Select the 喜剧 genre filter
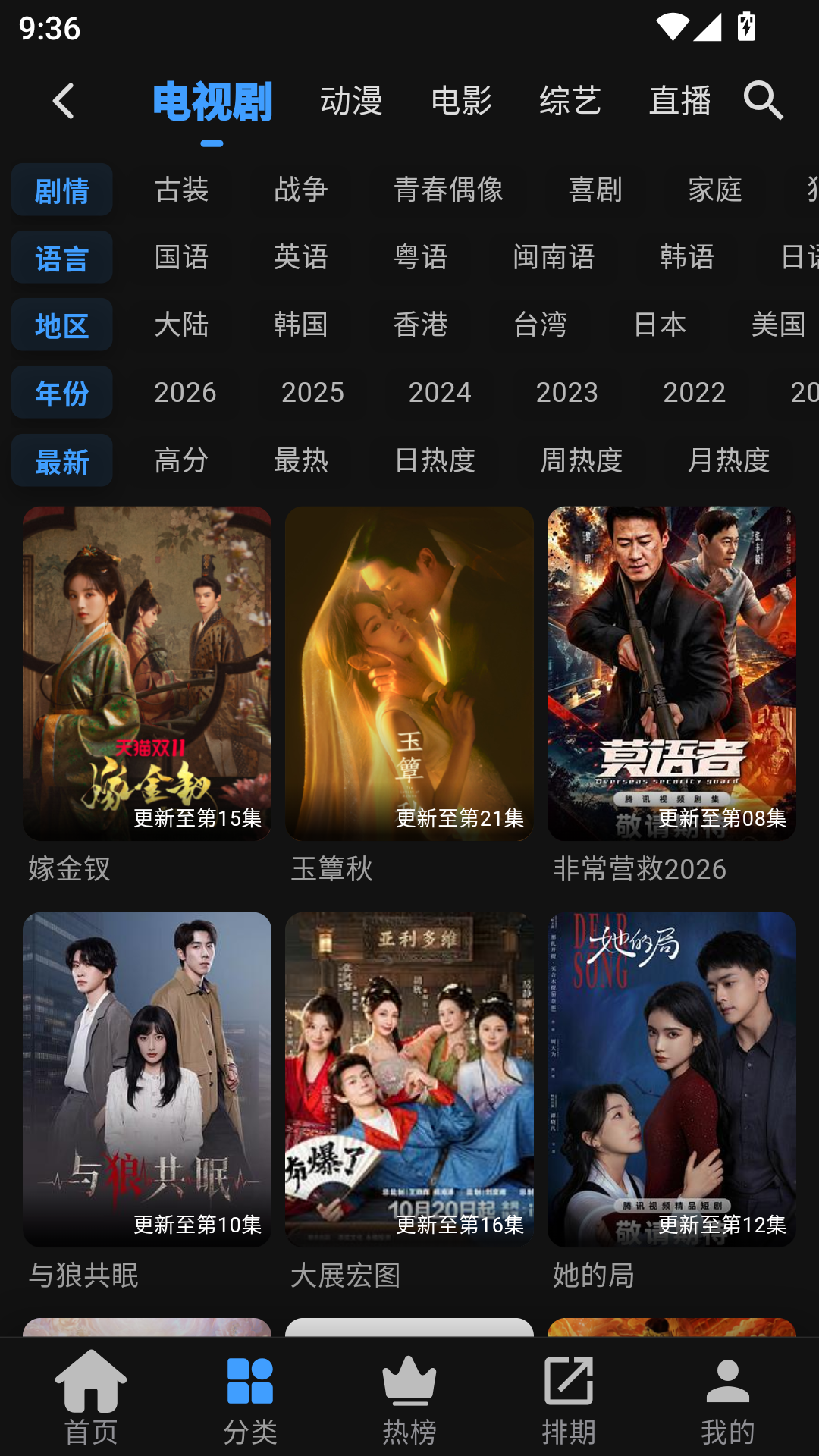 pyautogui.click(x=595, y=190)
